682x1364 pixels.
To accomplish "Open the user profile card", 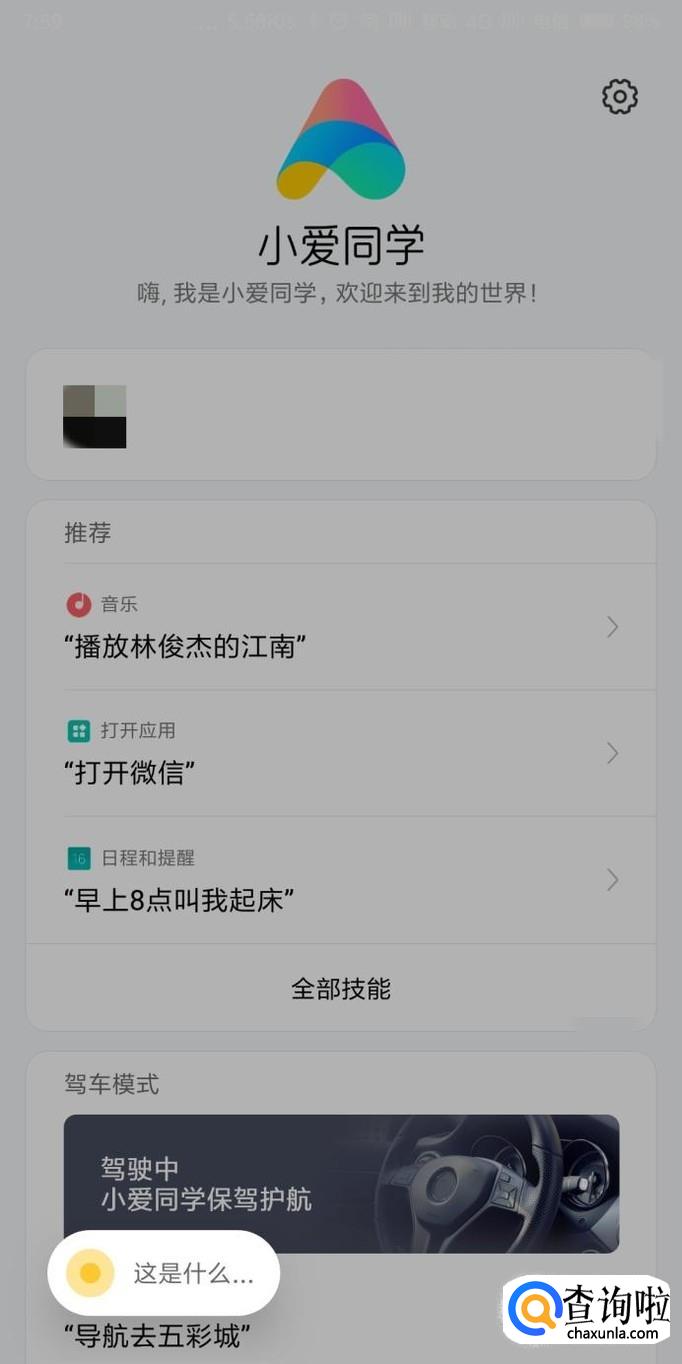I will pos(340,415).
